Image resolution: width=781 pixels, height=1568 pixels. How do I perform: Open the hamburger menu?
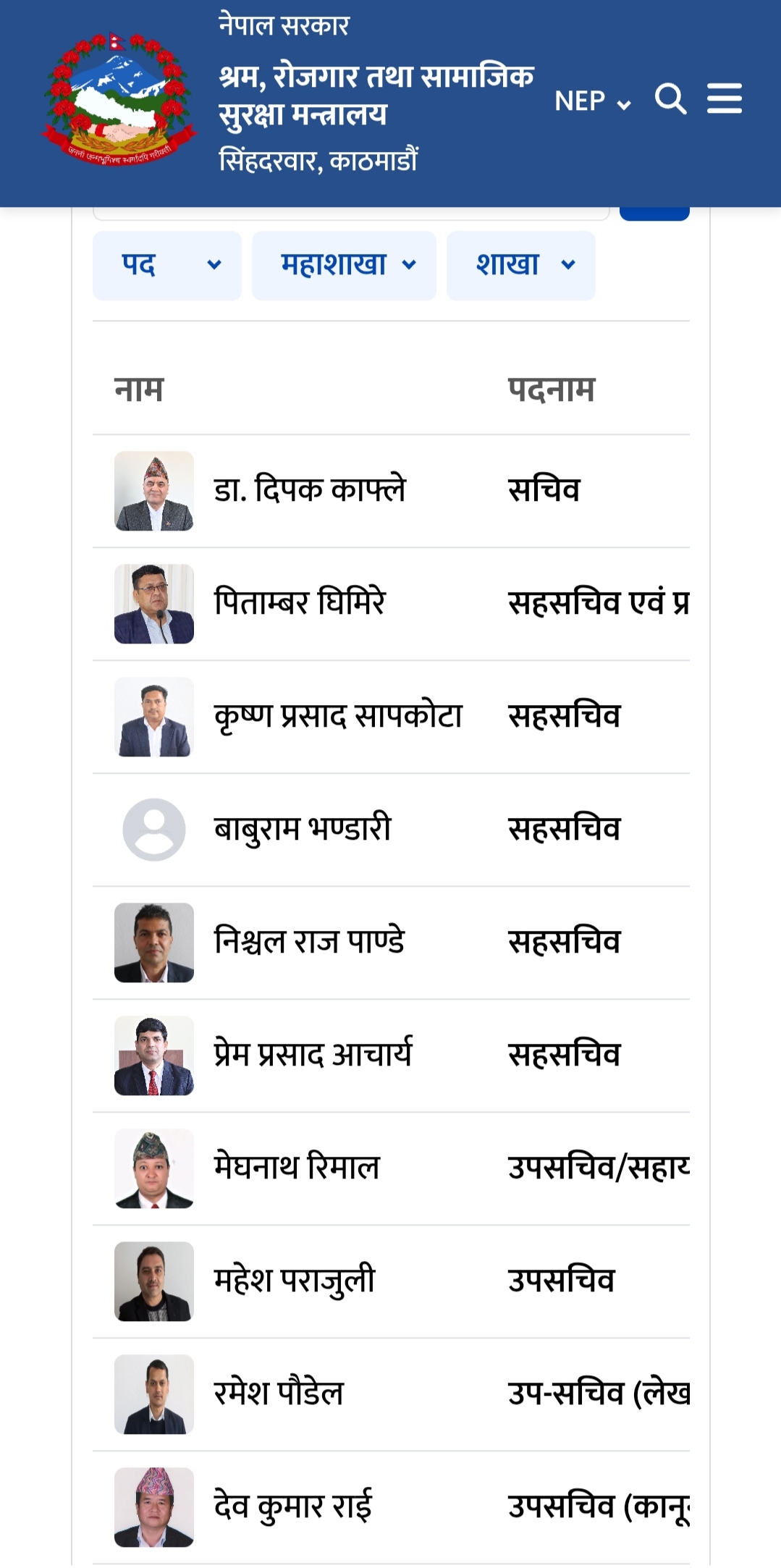pos(724,99)
